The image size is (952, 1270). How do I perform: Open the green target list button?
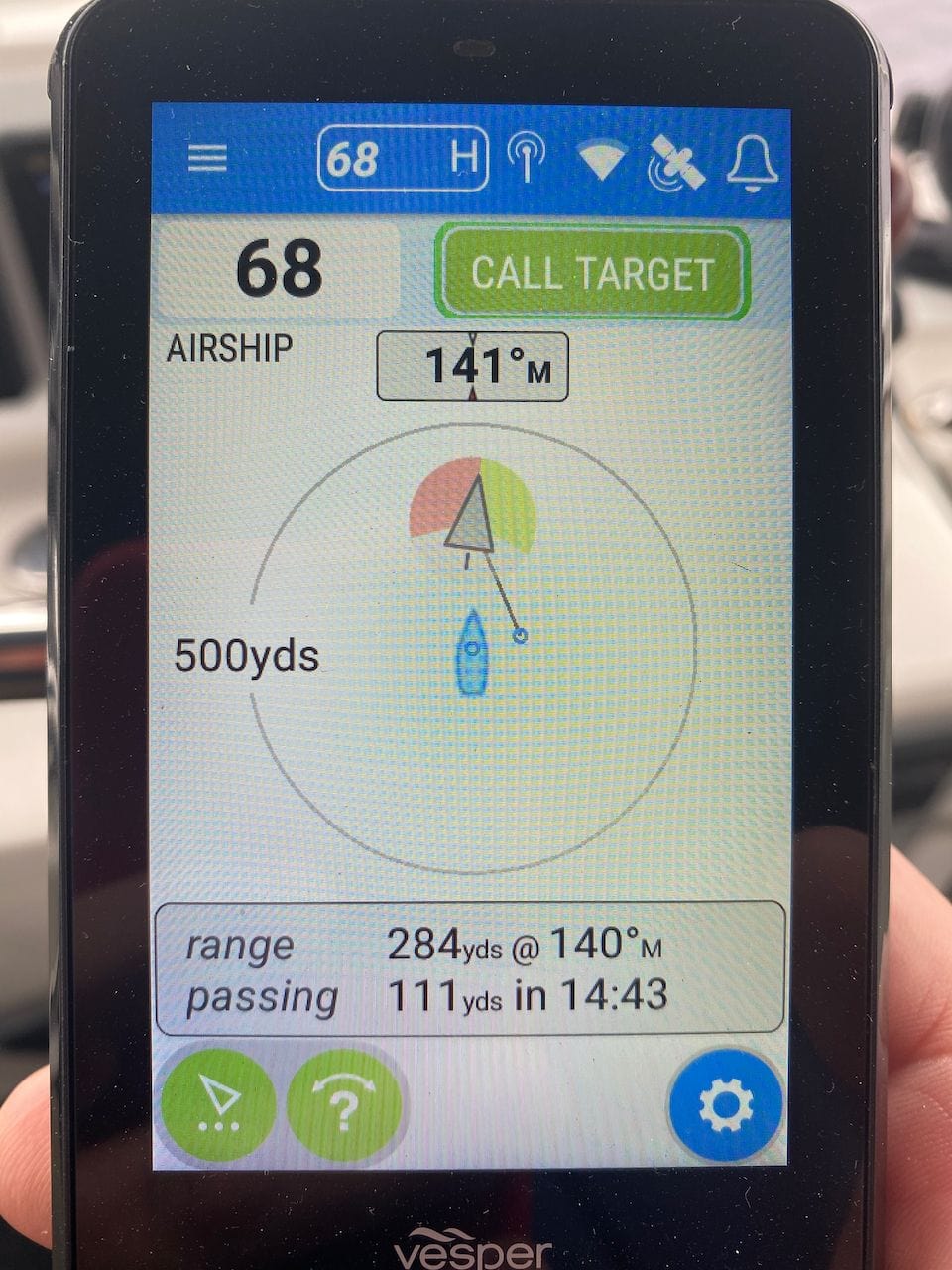tap(217, 1105)
